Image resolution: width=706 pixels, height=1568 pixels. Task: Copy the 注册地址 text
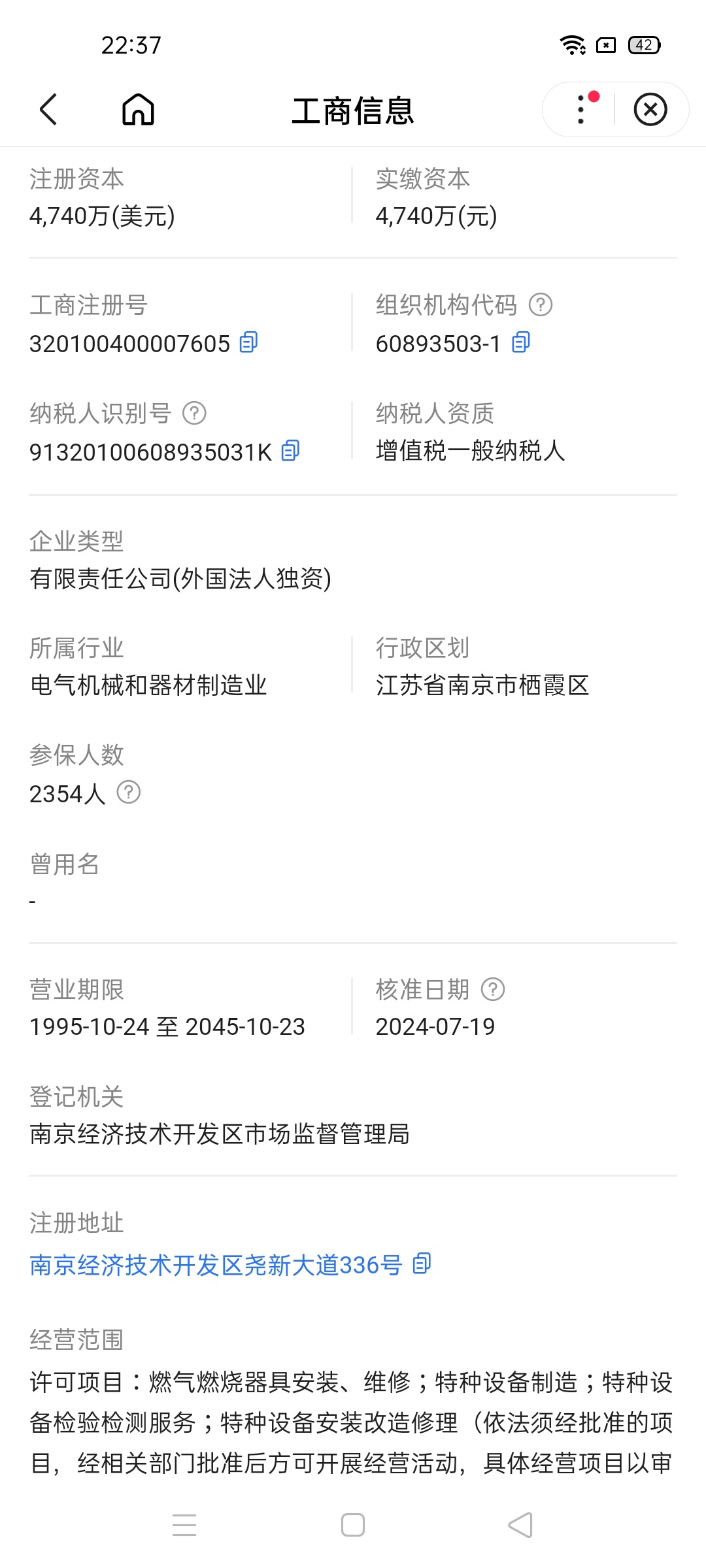pos(422,1264)
